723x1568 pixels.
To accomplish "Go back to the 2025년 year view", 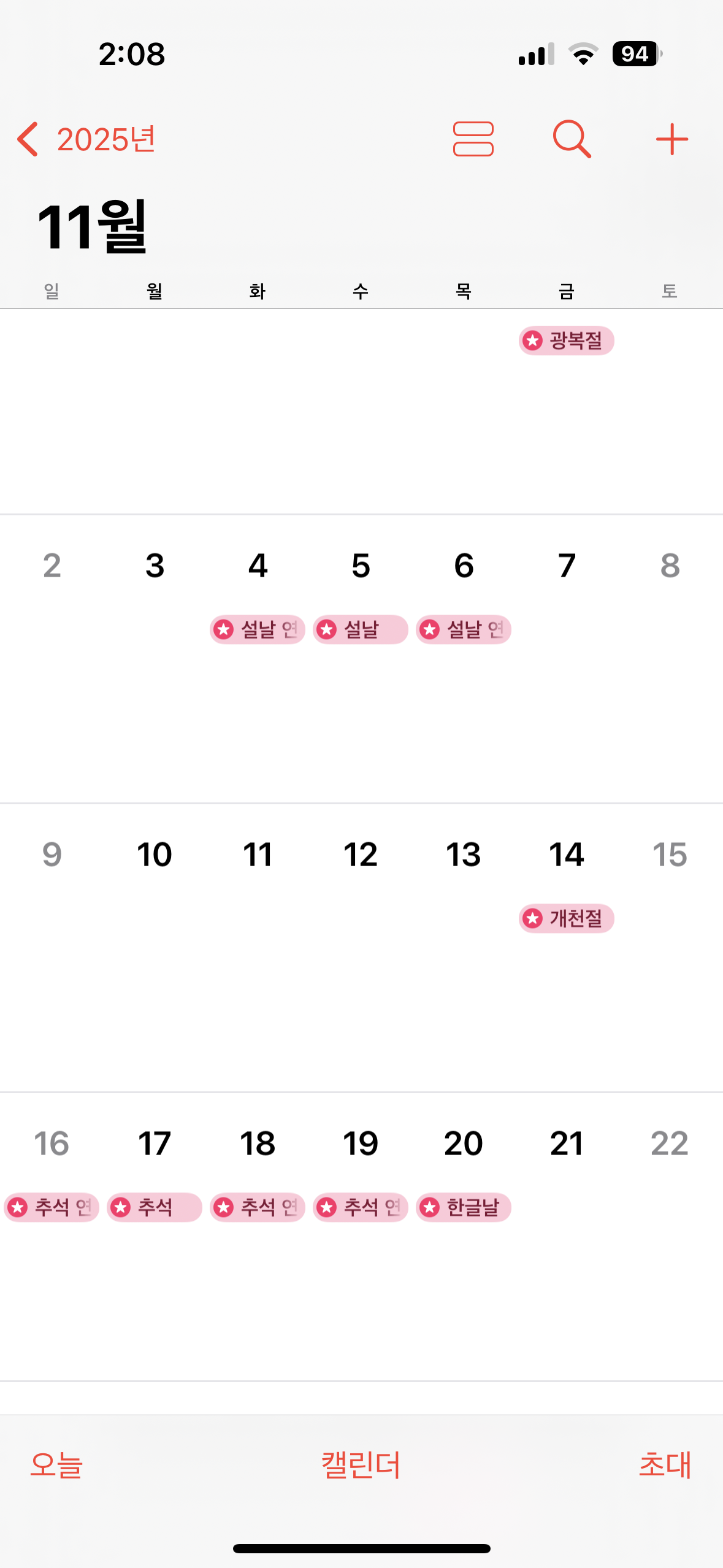I will click(x=86, y=139).
